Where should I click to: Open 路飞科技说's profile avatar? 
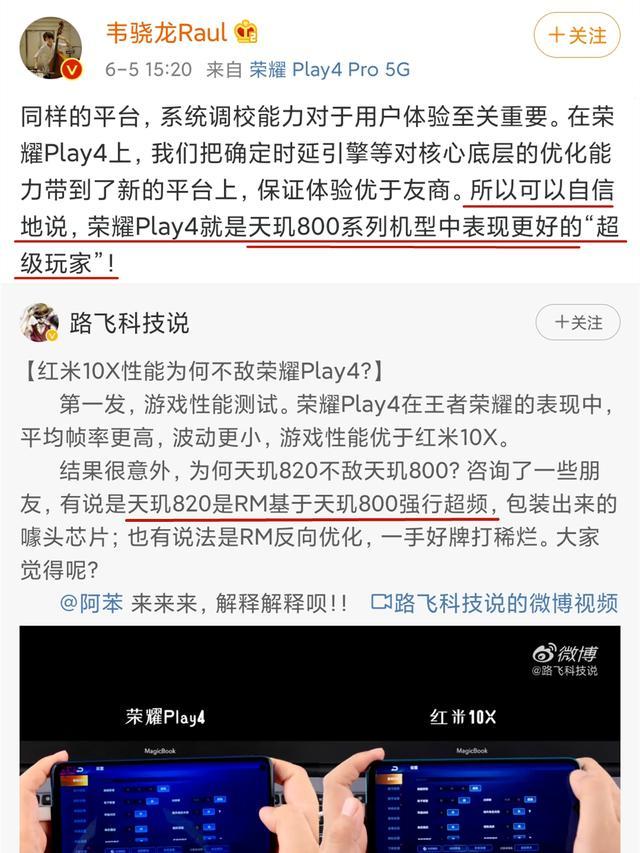tap(40, 323)
